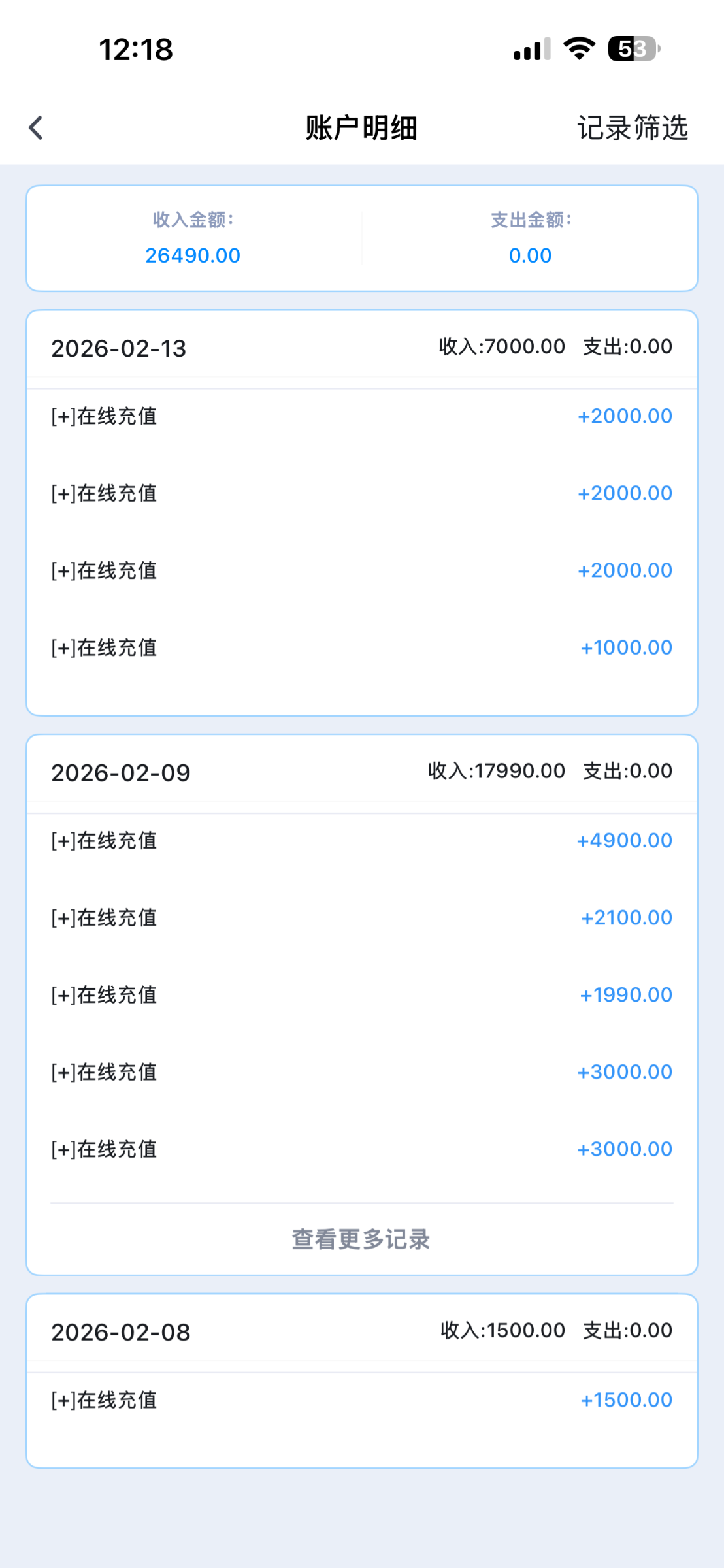Tap the expense amount 0.00
The image size is (724, 1568).
531,255
